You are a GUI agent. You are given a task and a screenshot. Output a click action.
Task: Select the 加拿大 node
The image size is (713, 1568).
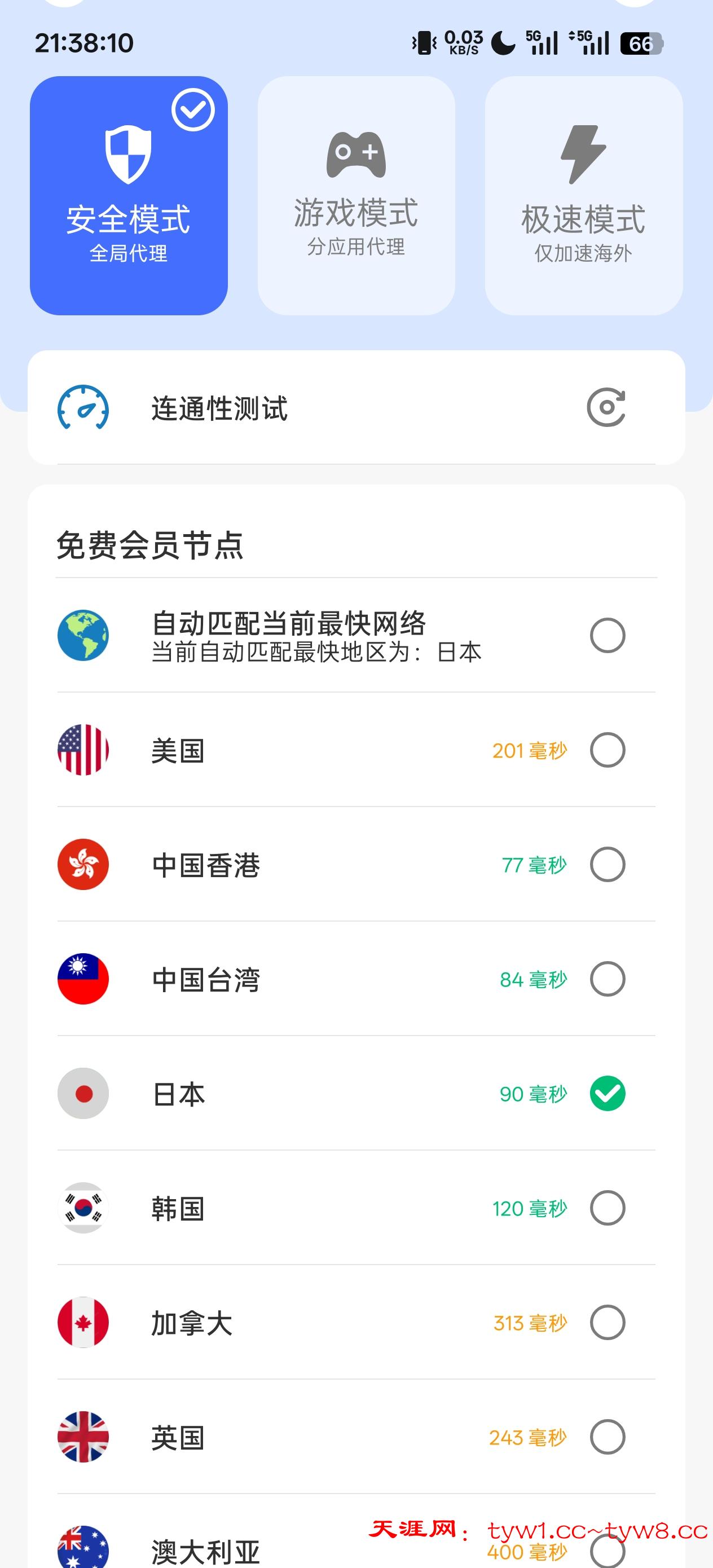[x=607, y=1322]
